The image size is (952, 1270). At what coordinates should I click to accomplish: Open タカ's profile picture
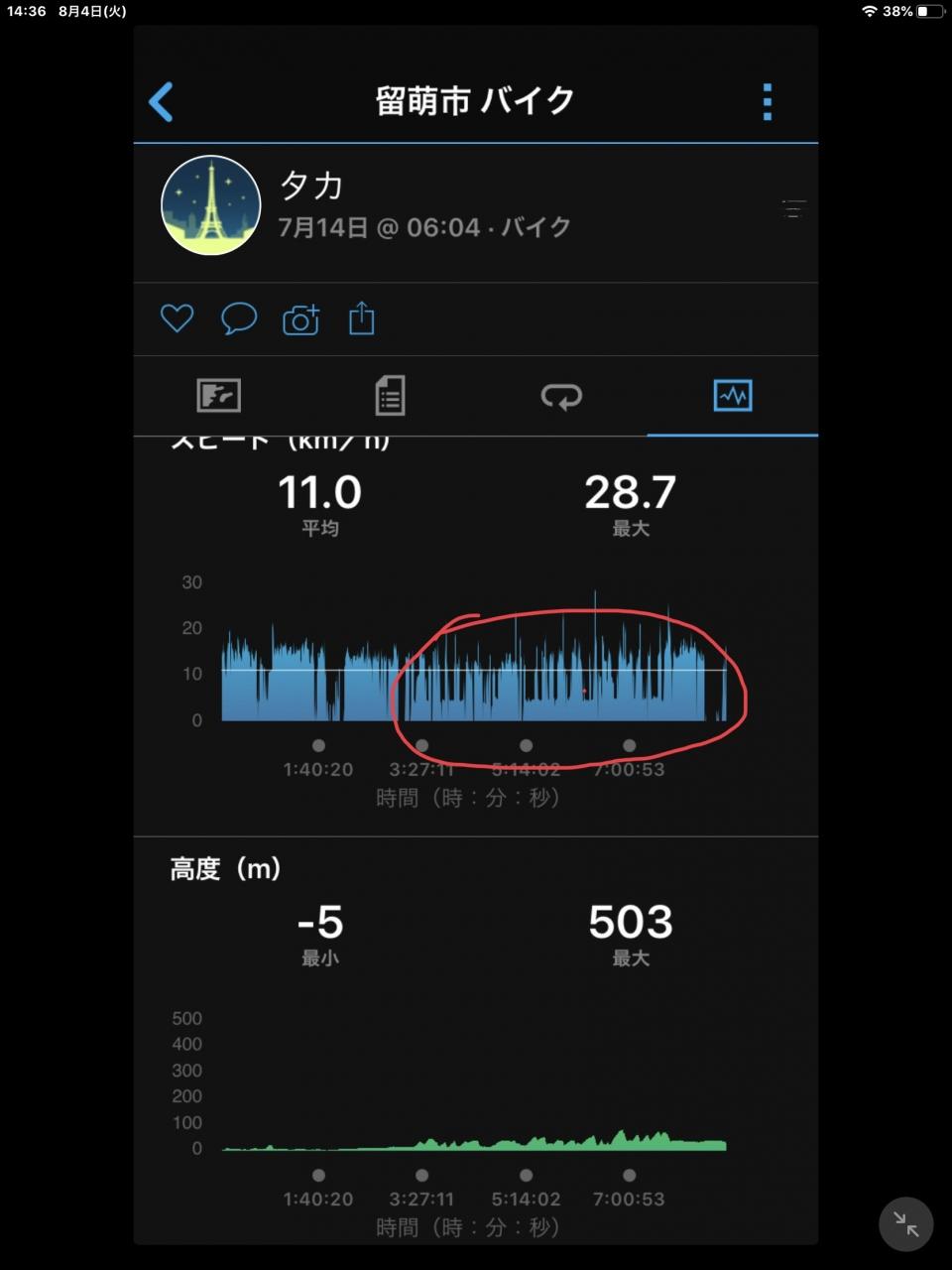210,205
